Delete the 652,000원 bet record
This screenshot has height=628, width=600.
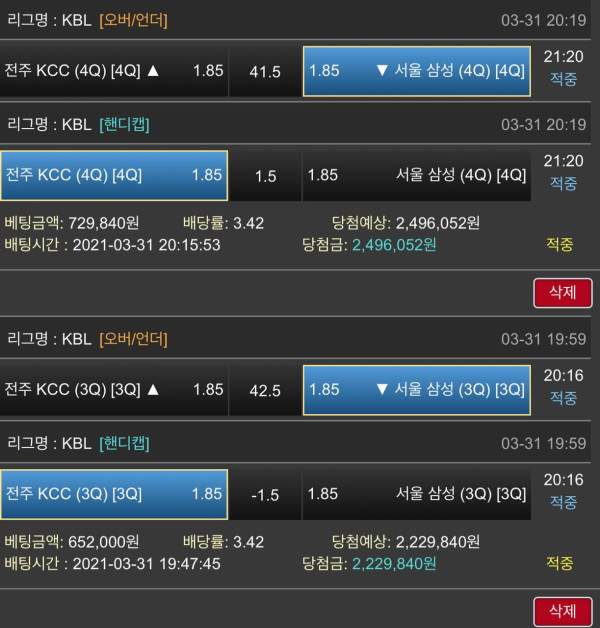(563, 609)
